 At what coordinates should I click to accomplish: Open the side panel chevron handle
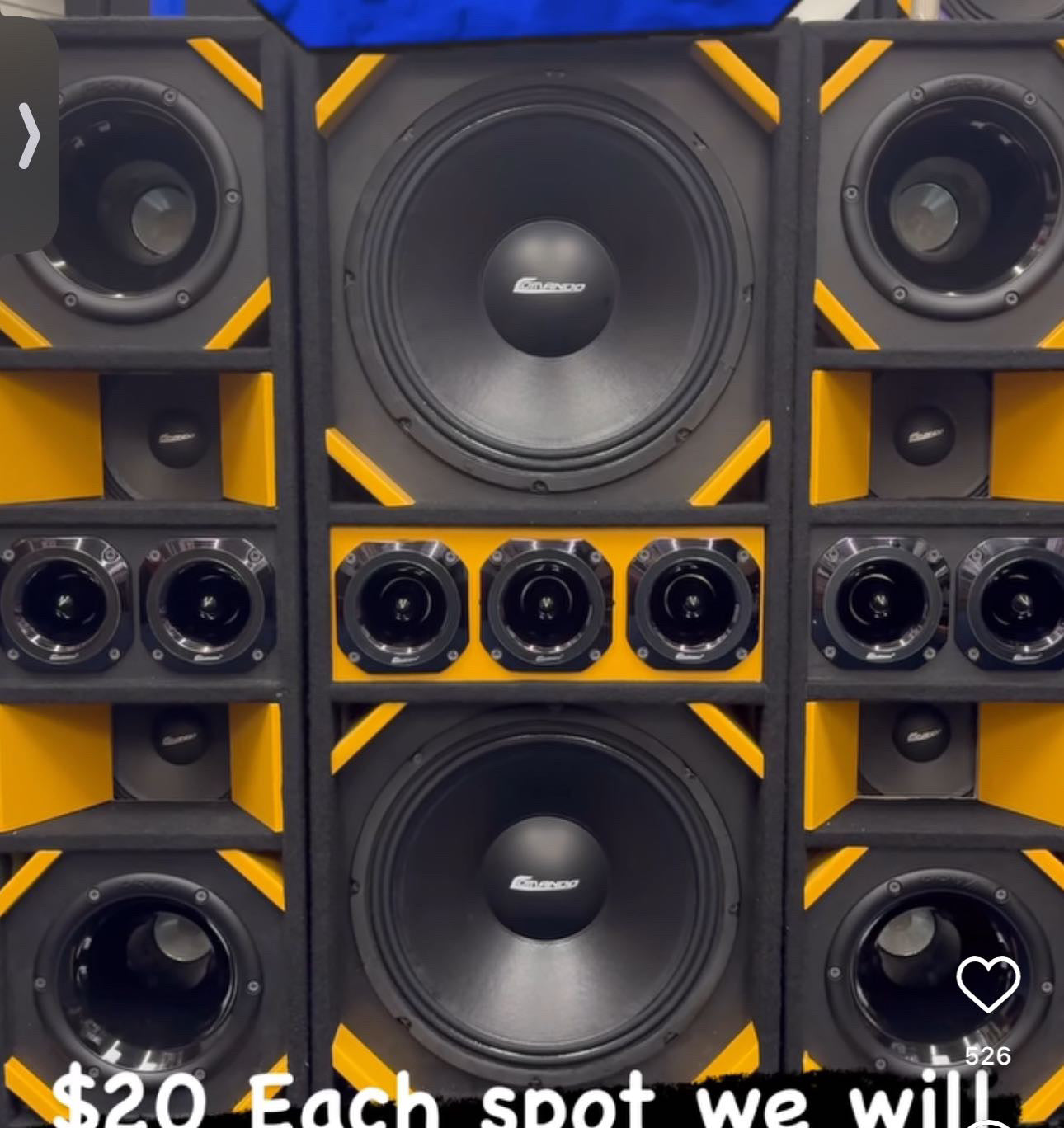pyautogui.click(x=29, y=136)
